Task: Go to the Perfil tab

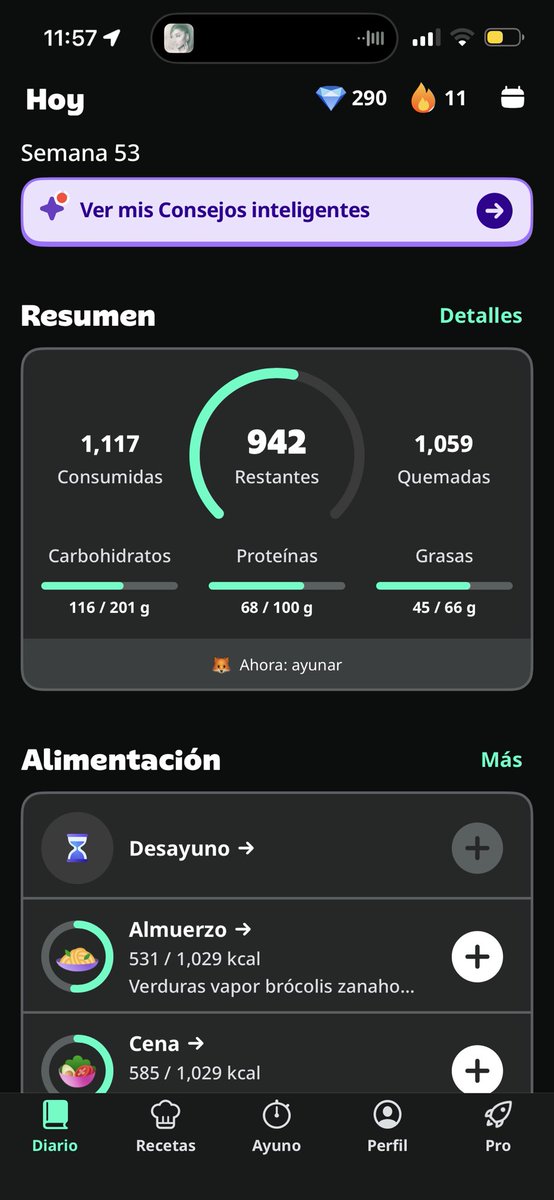Action: pos(387,1127)
